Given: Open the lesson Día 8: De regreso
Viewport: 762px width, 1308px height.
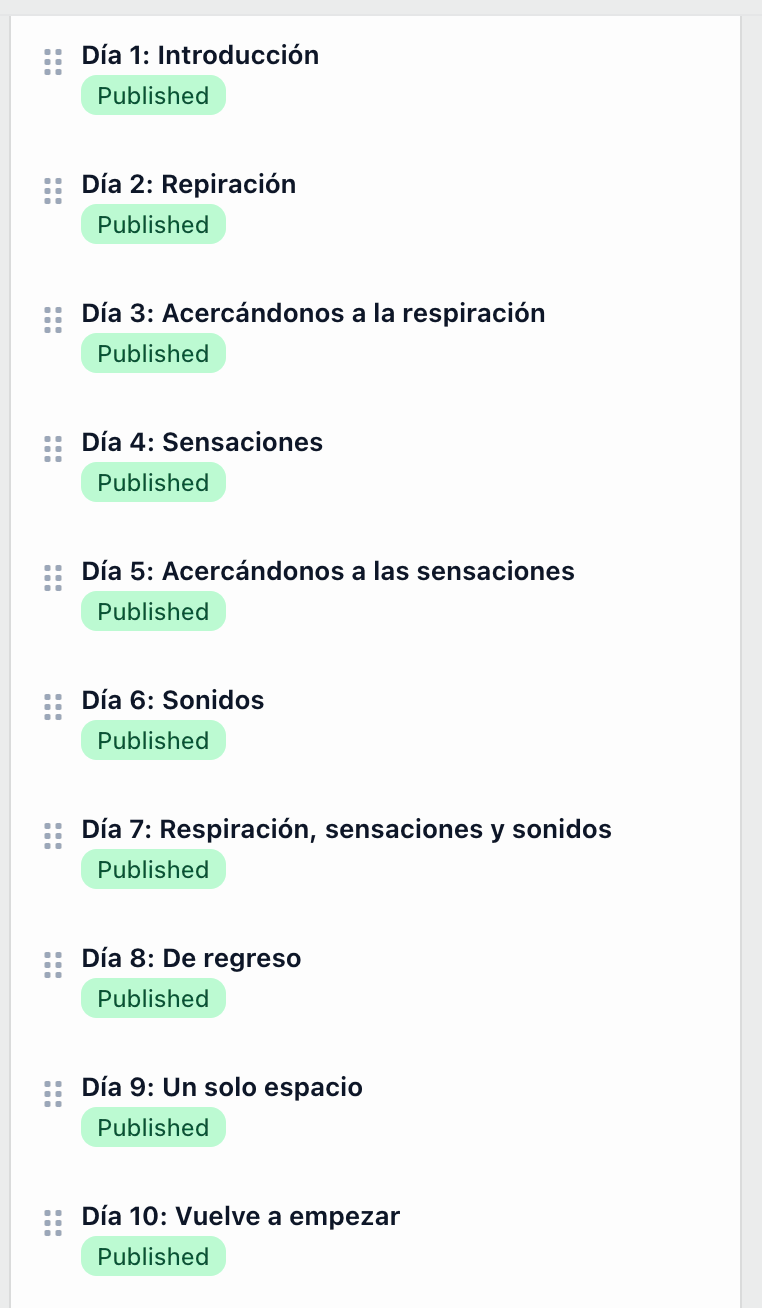Looking at the screenshot, I should pos(191,958).
